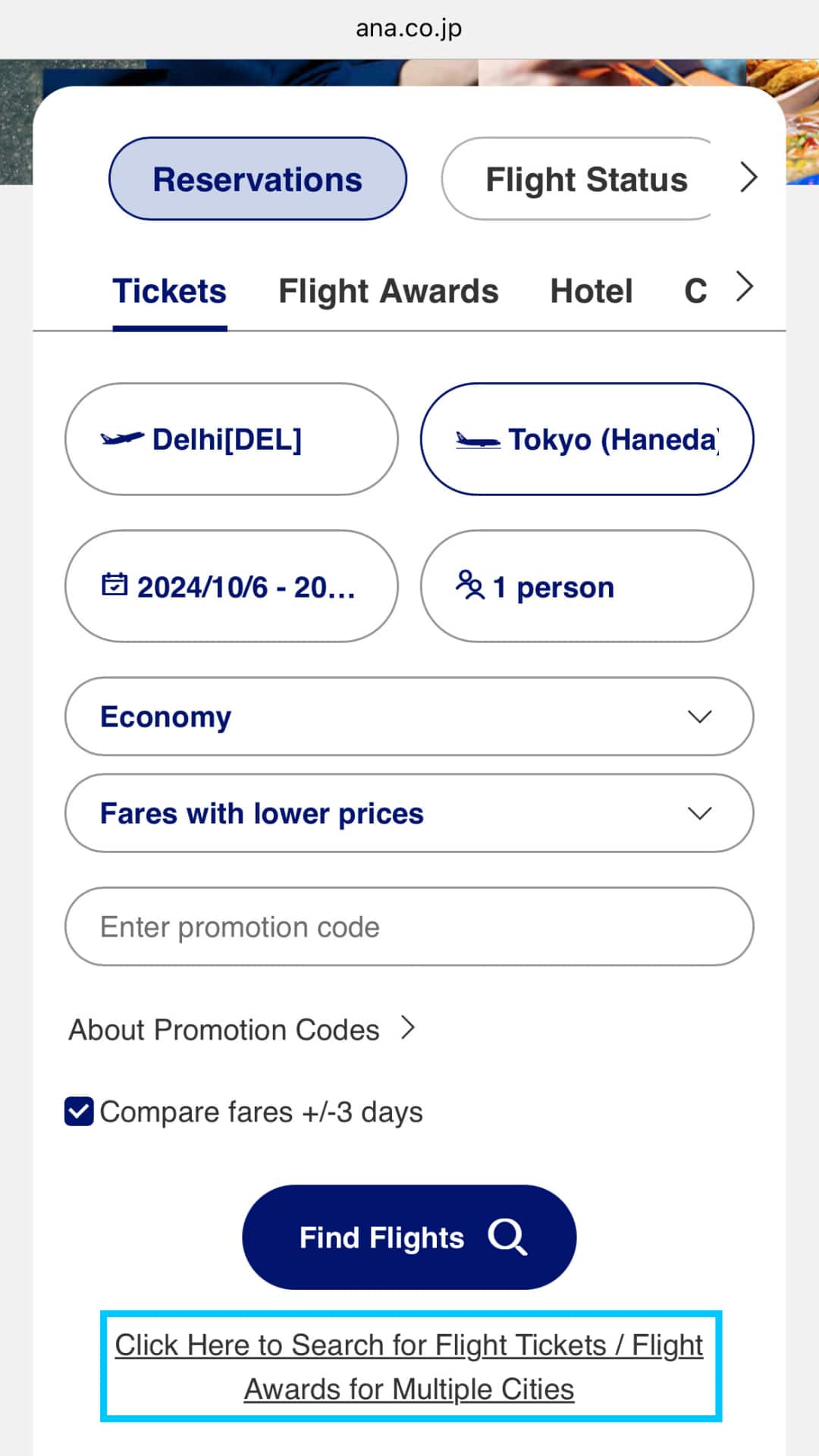Image resolution: width=819 pixels, height=1456 pixels.
Task: Toggle the Compare fares checkbox off
Action: pyautogui.click(x=78, y=1111)
